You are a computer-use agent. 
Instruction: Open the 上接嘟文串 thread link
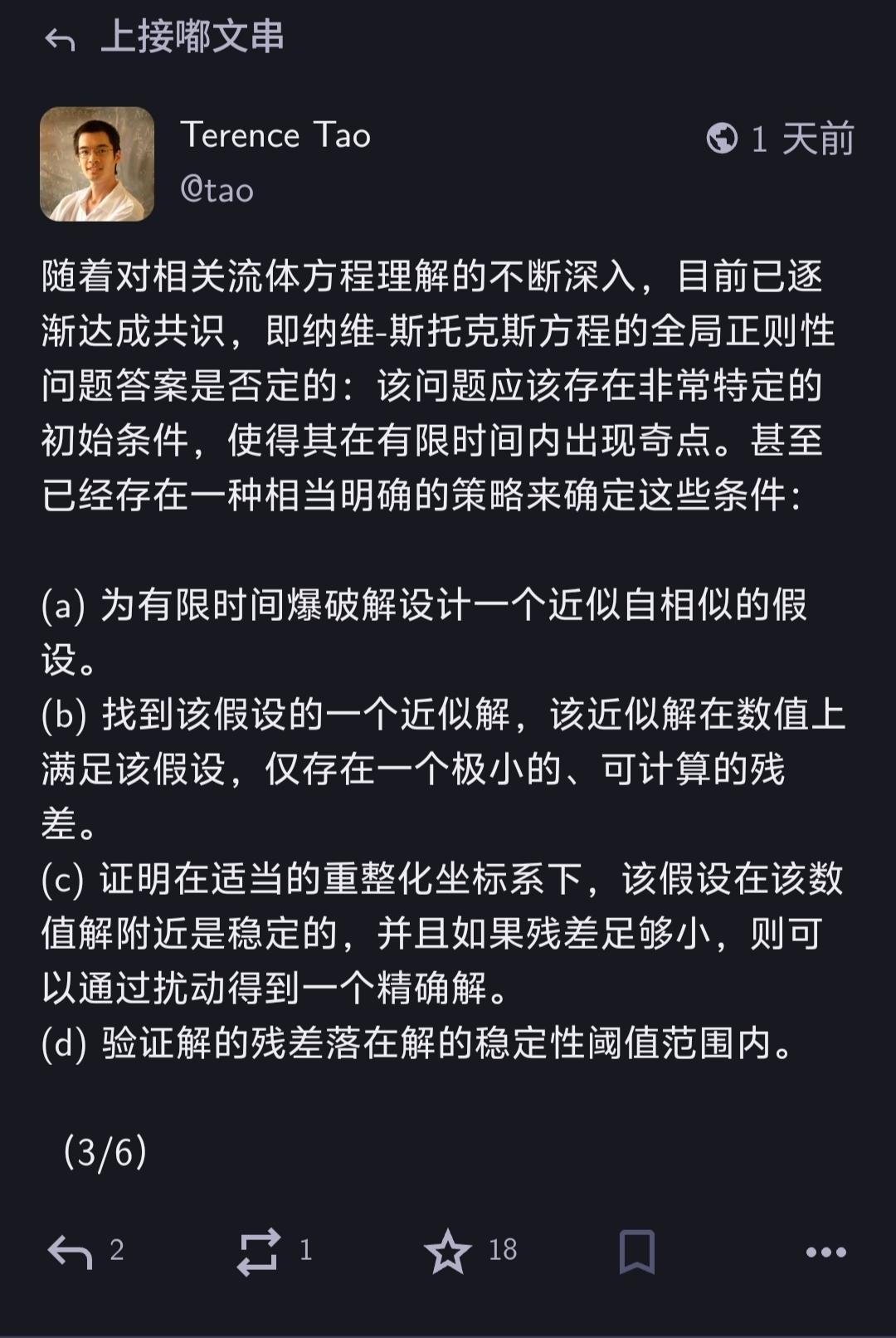click(163, 38)
